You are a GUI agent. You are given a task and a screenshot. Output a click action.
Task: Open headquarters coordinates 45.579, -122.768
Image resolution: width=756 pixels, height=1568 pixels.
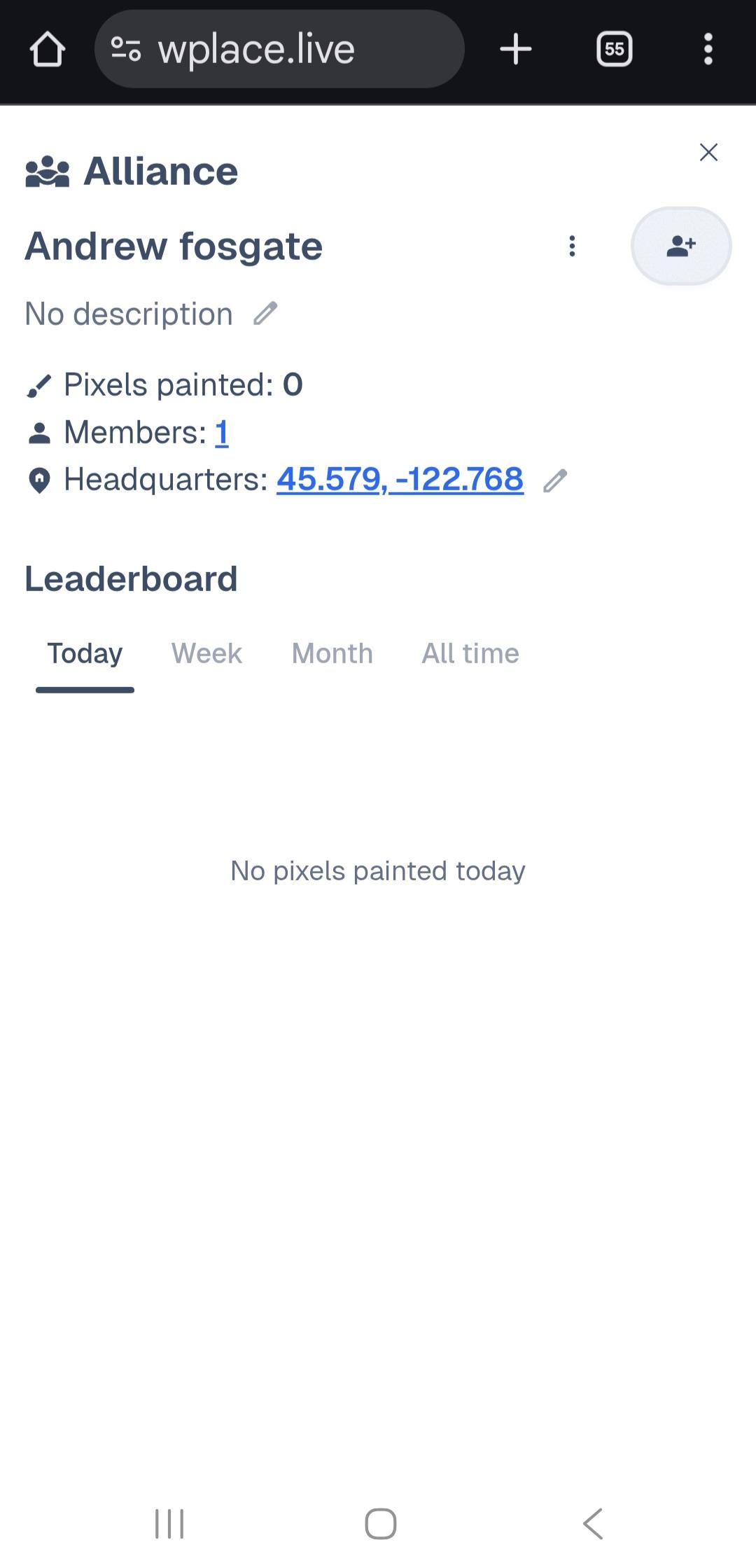pyautogui.click(x=400, y=480)
